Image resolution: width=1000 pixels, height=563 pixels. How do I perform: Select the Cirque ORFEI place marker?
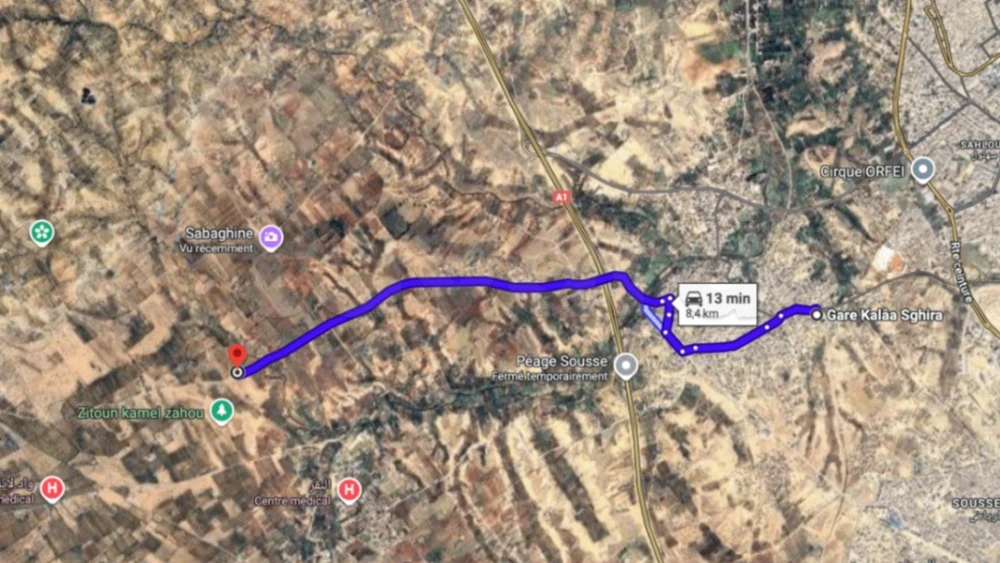[x=923, y=169]
